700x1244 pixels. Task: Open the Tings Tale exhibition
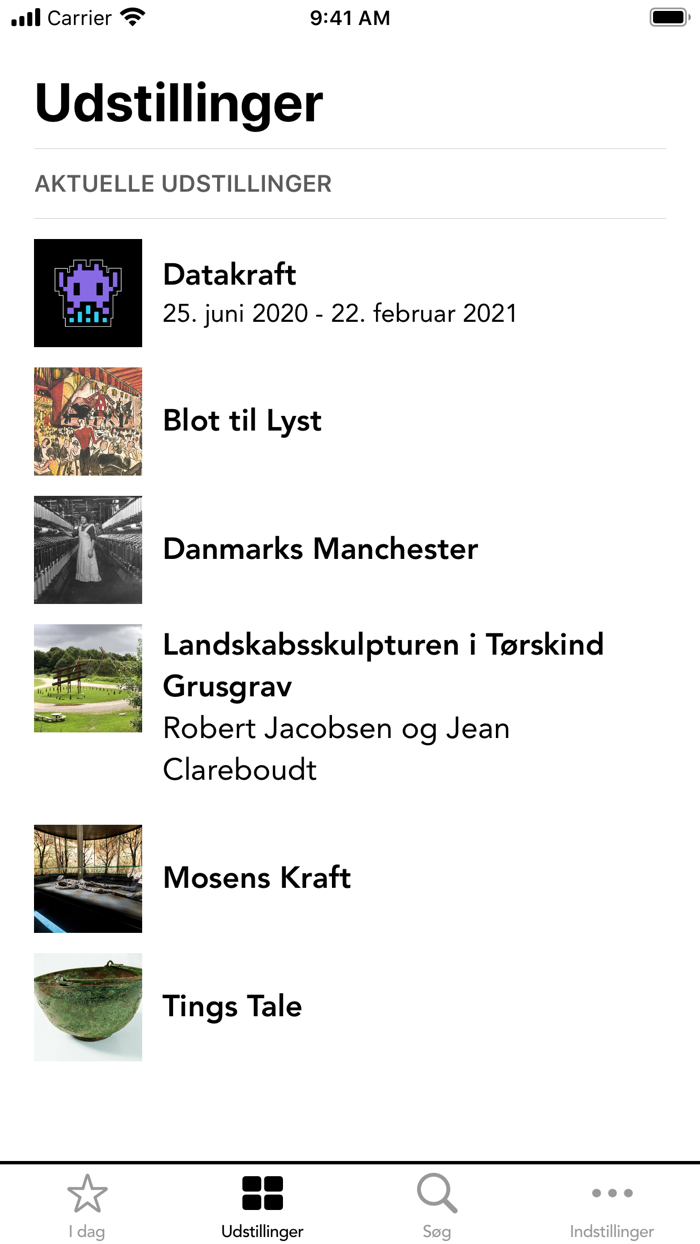[232, 1006]
